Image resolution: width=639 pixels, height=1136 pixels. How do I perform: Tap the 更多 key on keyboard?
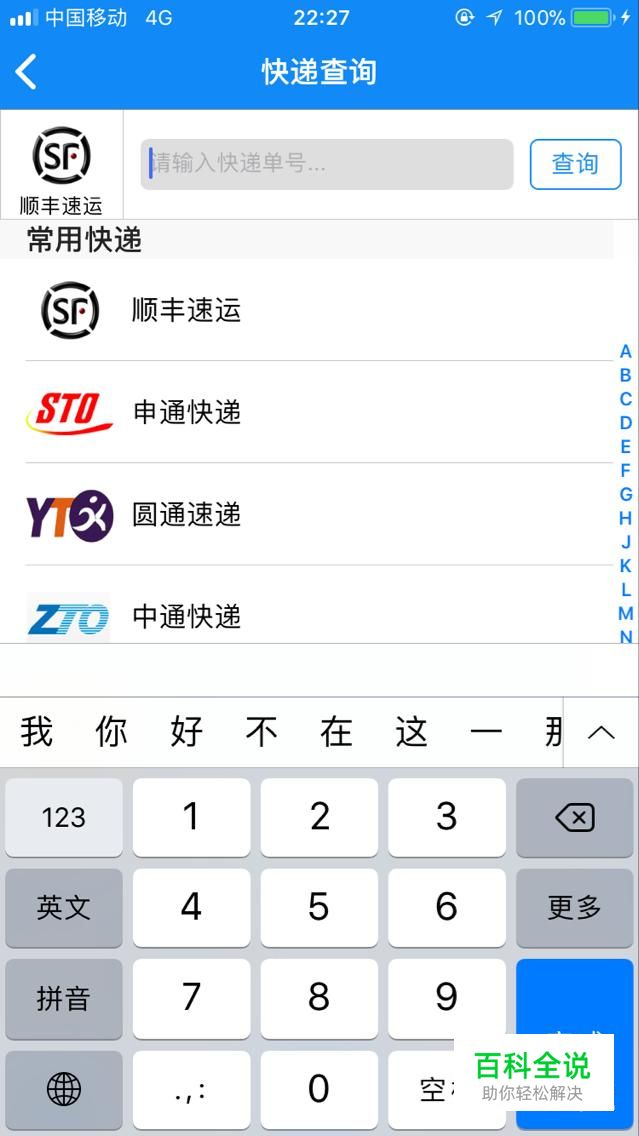click(x=574, y=908)
